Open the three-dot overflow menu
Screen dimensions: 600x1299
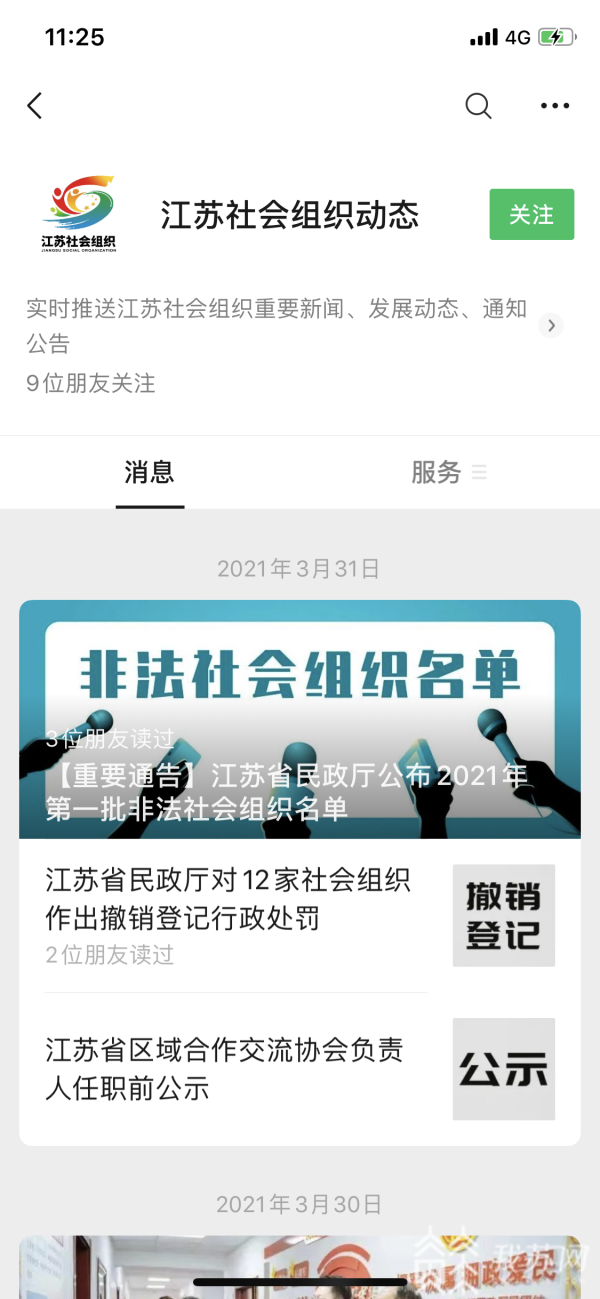click(x=554, y=106)
